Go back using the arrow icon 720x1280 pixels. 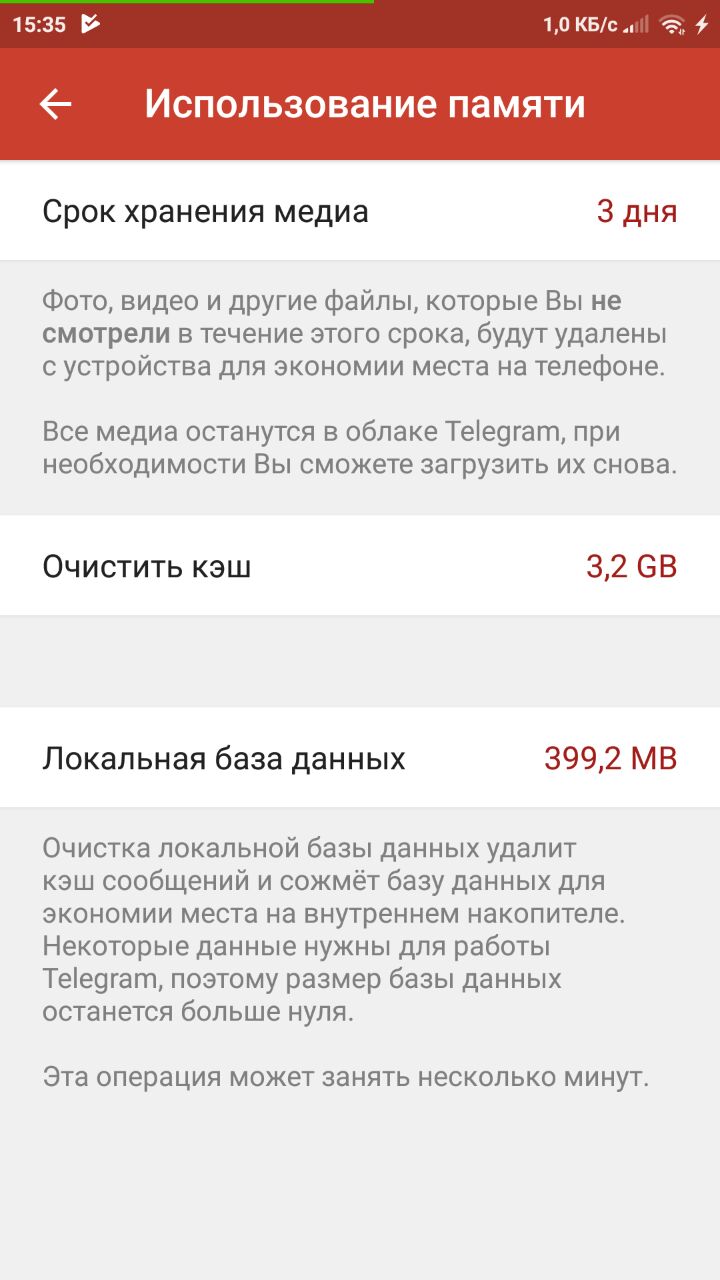tap(56, 104)
